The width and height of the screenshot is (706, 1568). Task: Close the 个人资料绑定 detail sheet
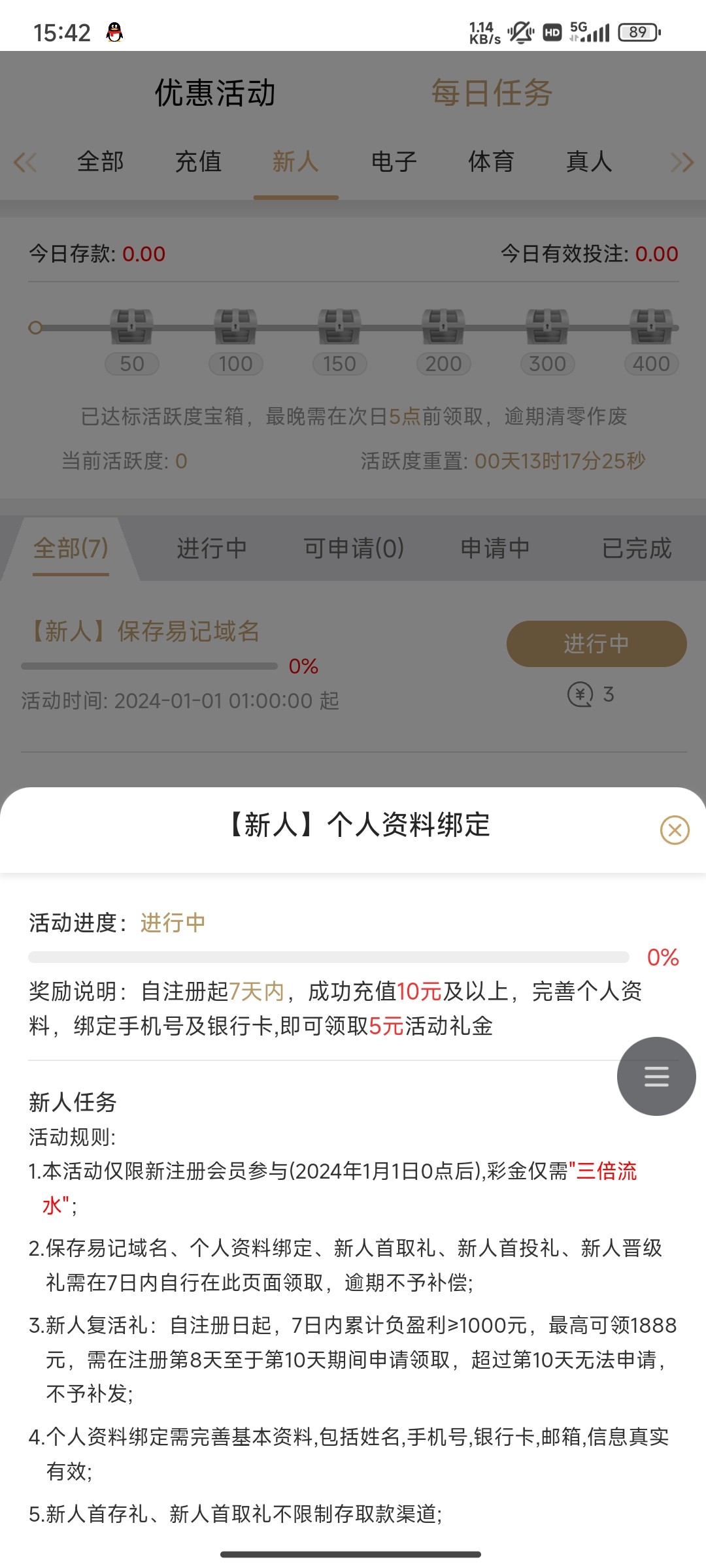point(675,830)
